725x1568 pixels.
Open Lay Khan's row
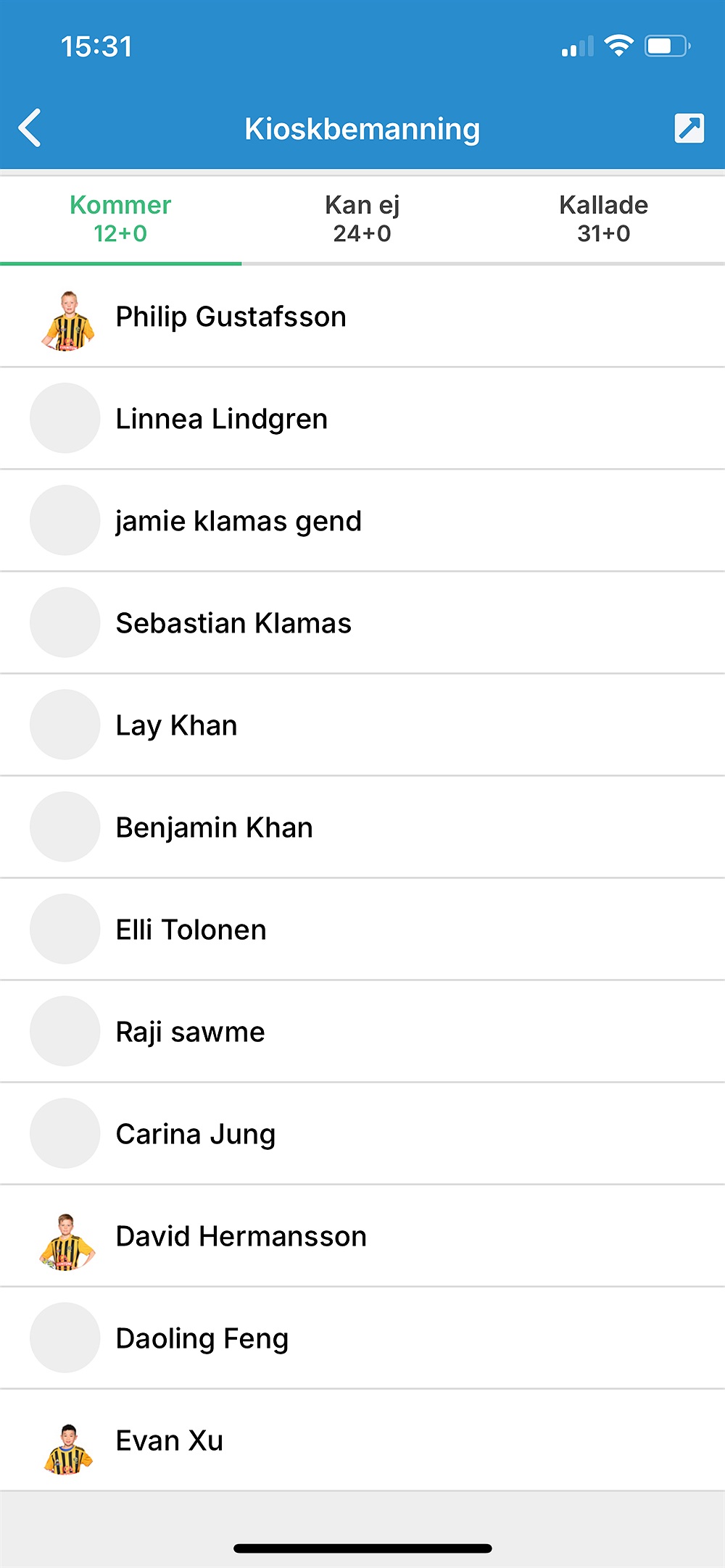point(362,725)
